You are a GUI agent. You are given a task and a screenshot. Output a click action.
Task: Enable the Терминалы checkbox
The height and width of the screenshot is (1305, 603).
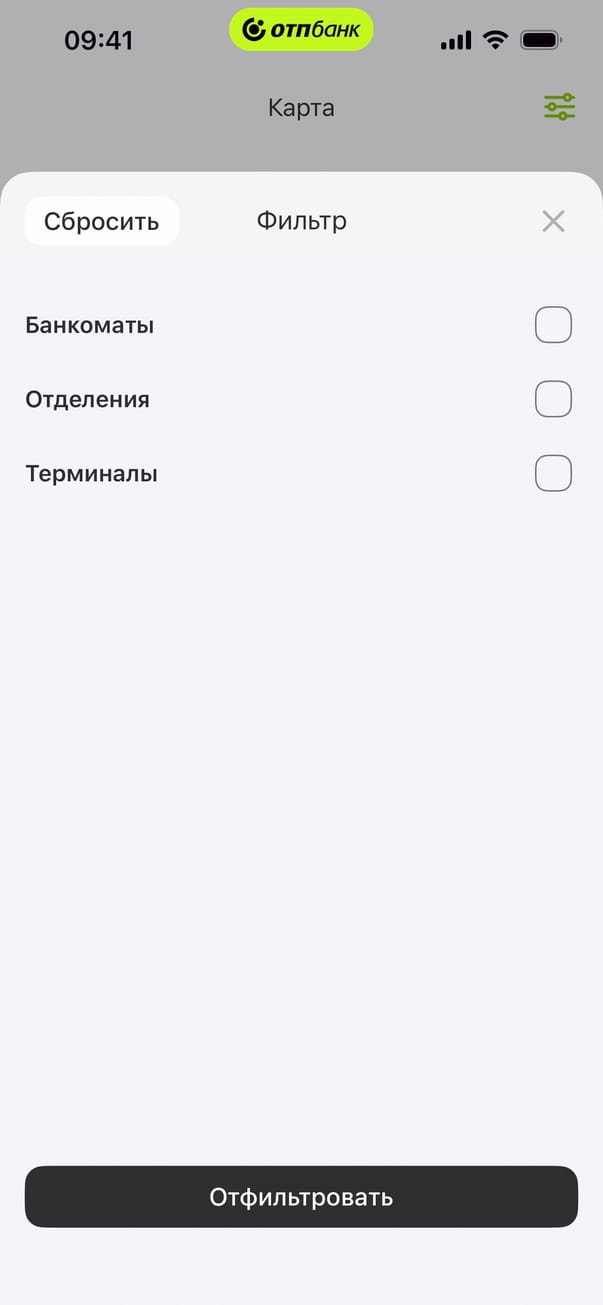coord(553,473)
